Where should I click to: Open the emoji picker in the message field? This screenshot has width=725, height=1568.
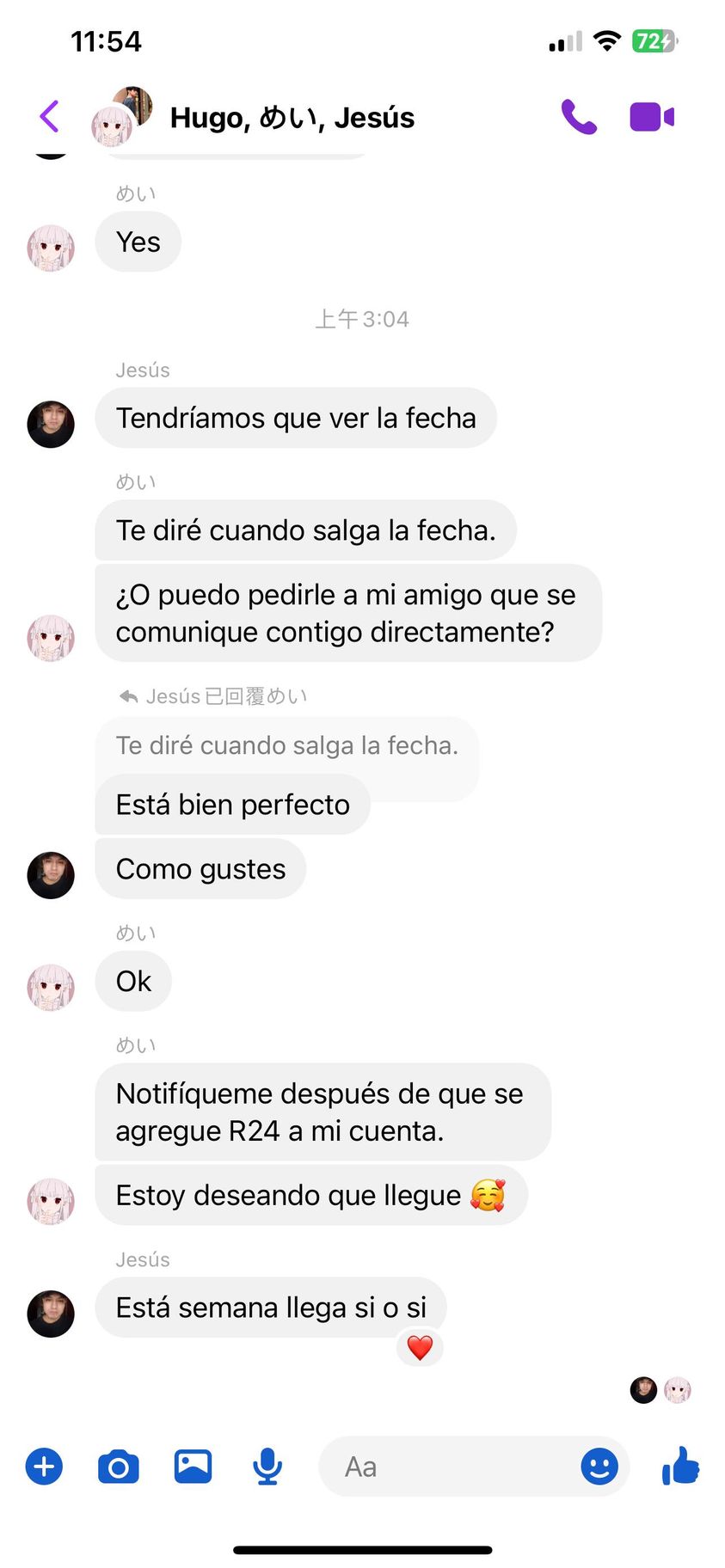(x=599, y=1467)
